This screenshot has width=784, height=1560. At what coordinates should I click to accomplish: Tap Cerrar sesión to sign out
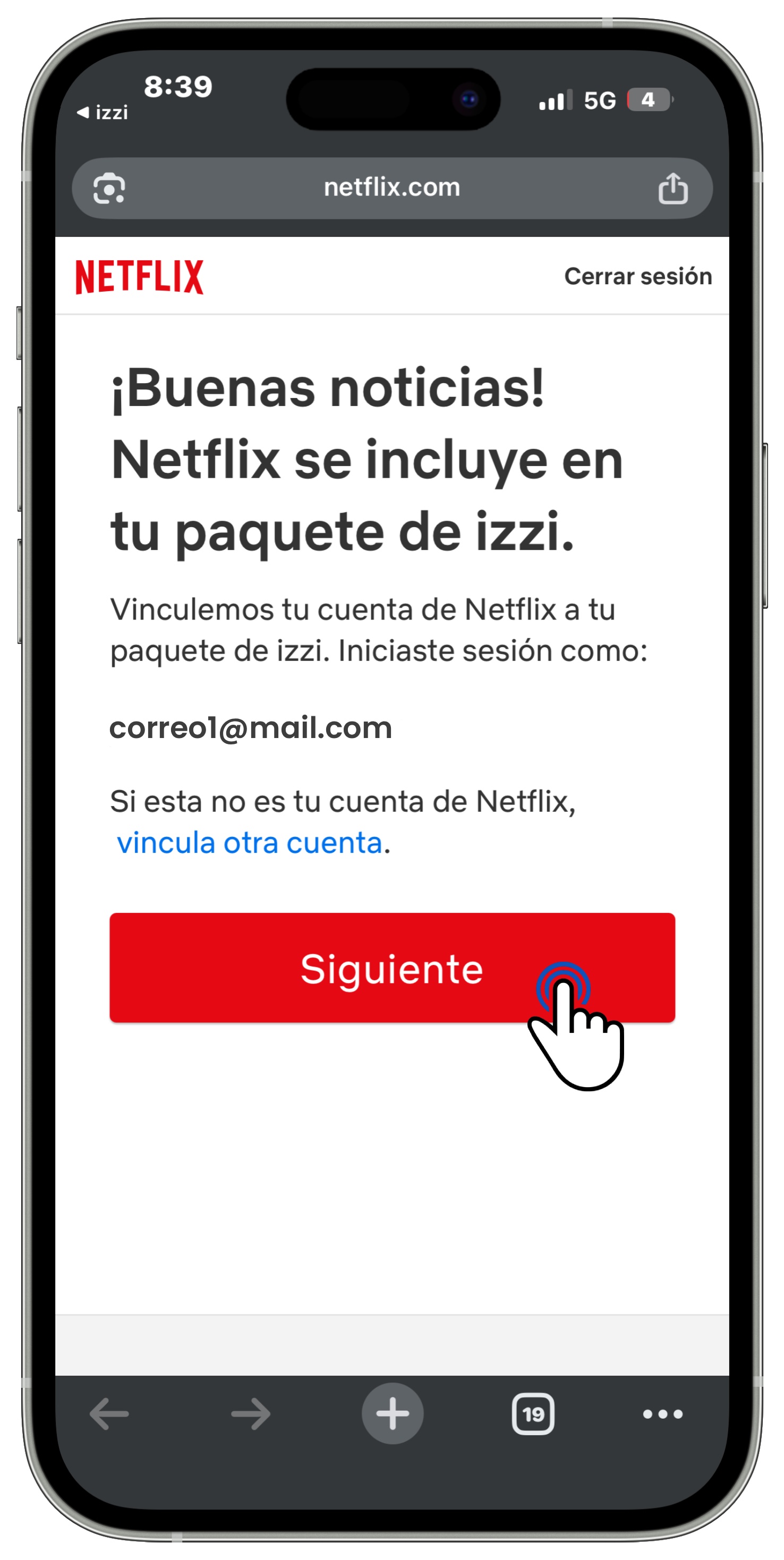tap(637, 276)
